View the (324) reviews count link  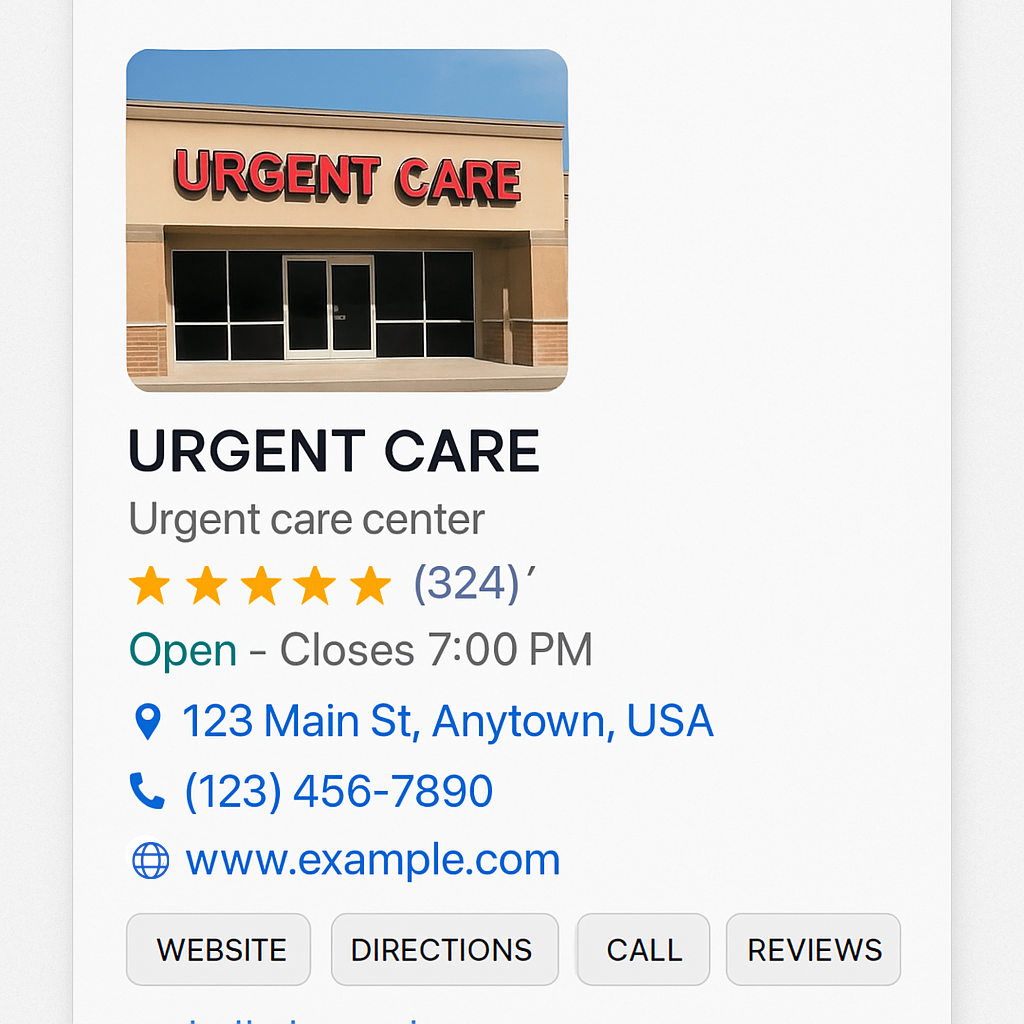pos(466,584)
